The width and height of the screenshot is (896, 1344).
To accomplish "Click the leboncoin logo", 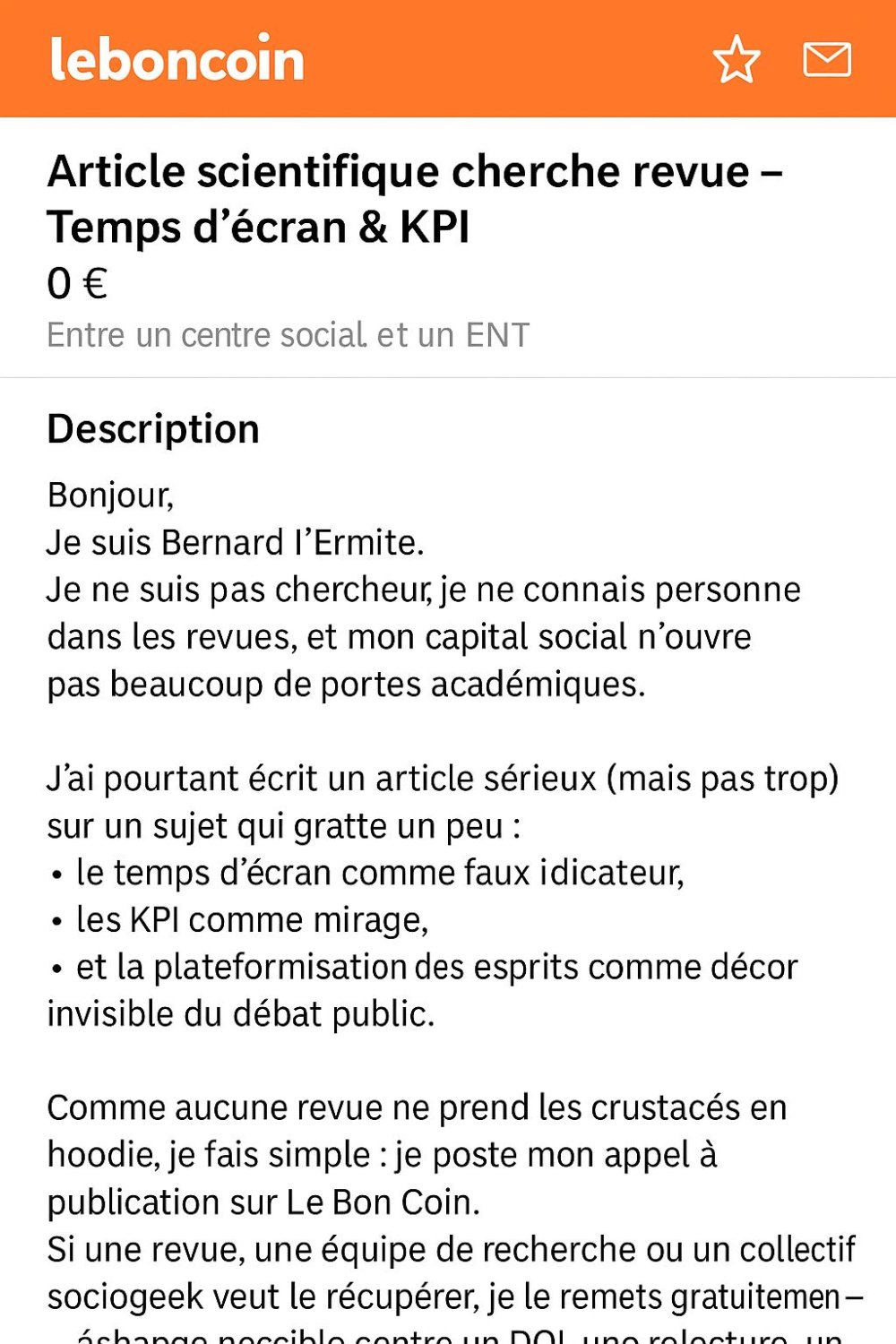I will click(x=176, y=60).
